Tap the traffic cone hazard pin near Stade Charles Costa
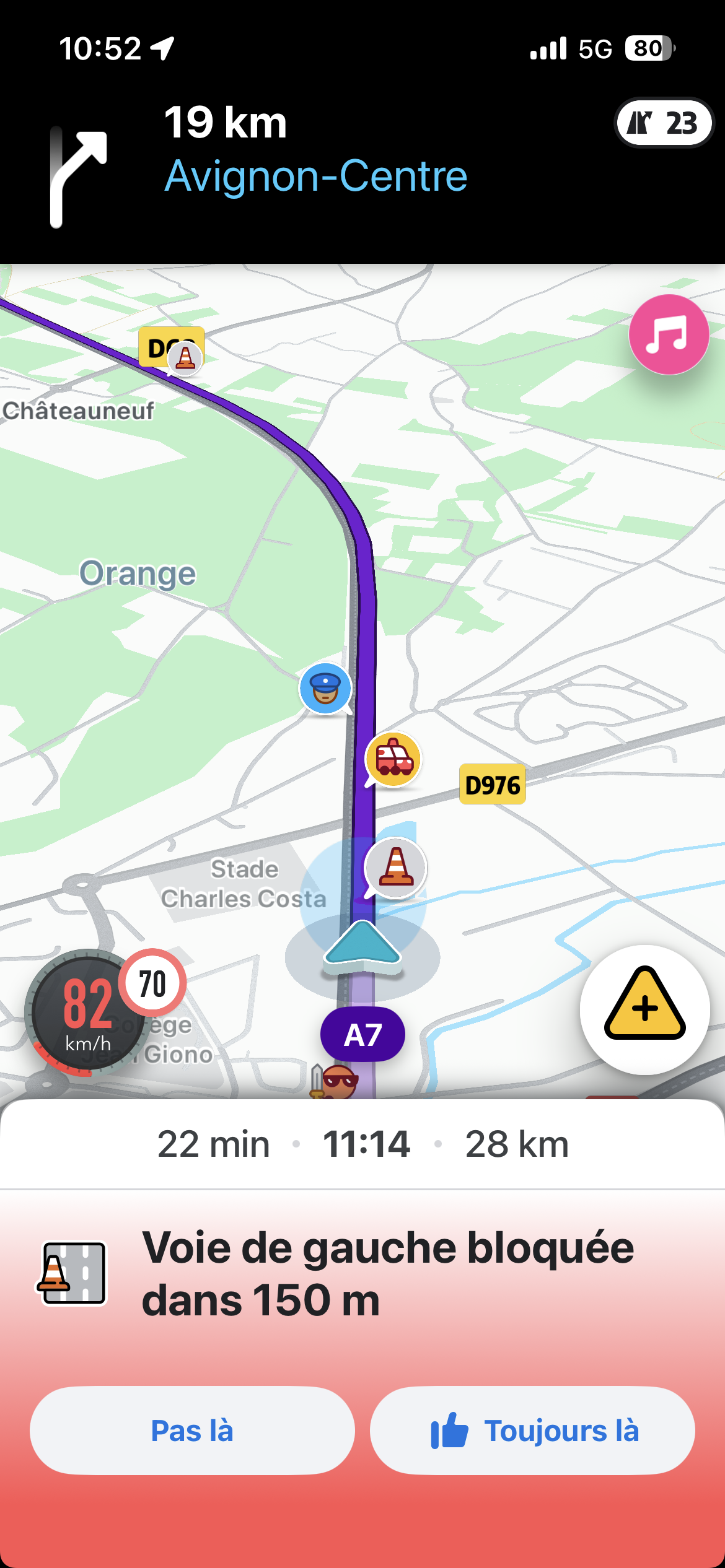 395,867
